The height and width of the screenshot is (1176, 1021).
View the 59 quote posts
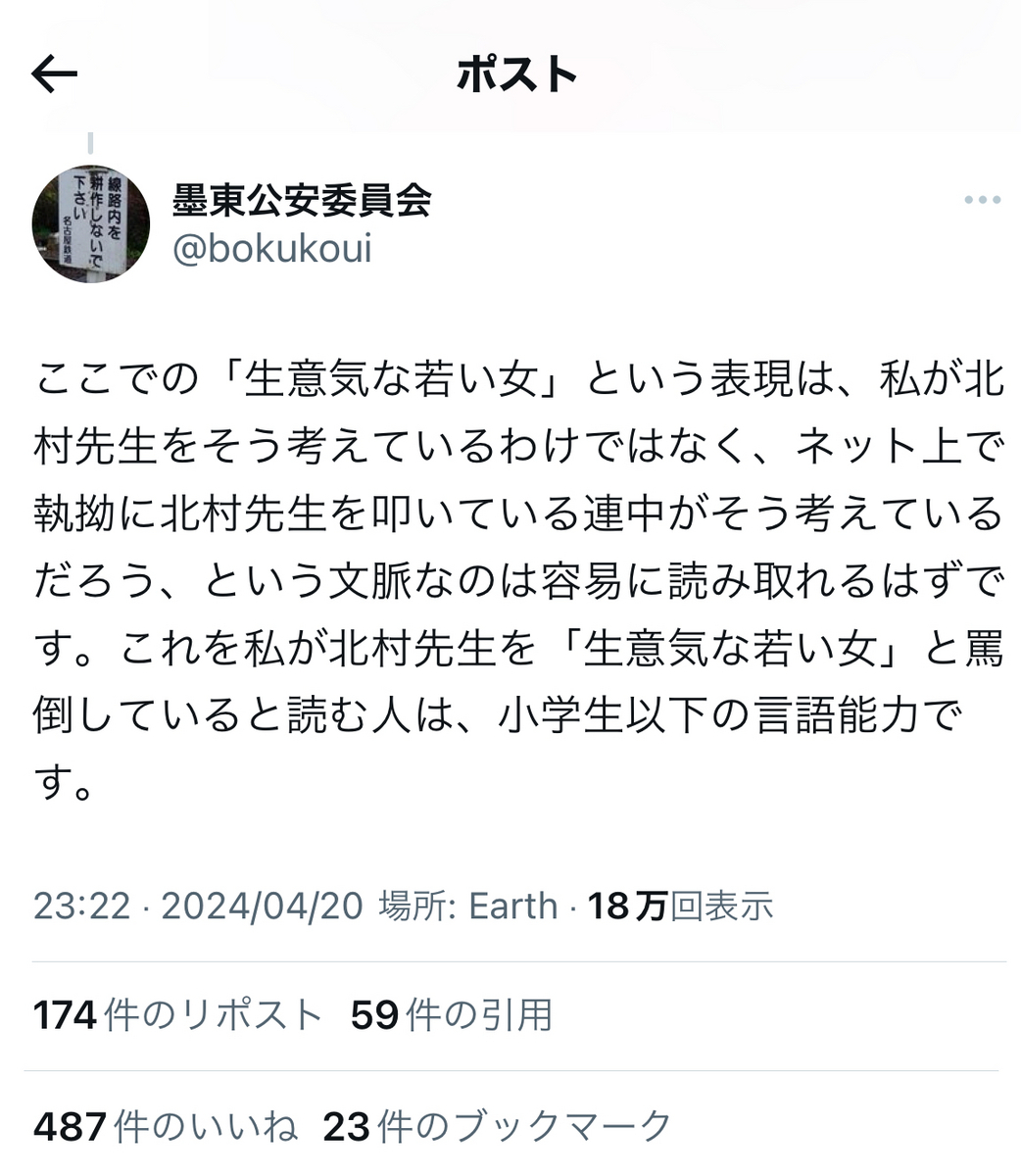pos(452,1015)
